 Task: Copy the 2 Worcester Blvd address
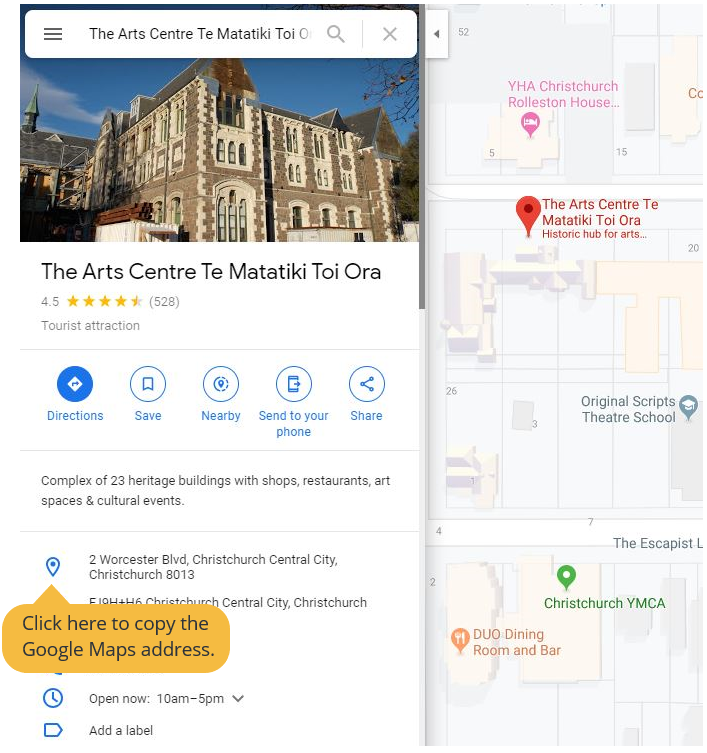[212, 567]
